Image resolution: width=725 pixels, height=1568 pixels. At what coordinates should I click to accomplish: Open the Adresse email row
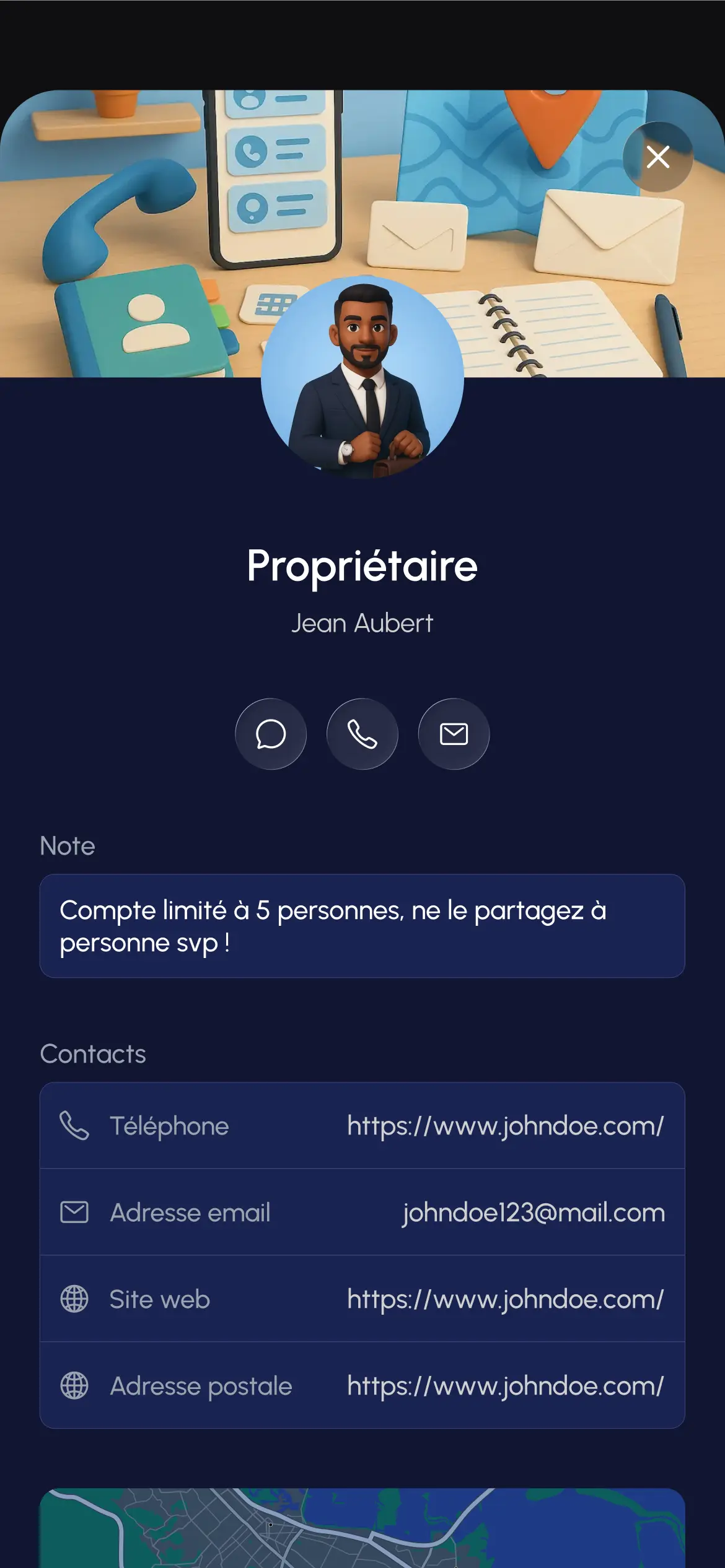tap(362, 1212)
